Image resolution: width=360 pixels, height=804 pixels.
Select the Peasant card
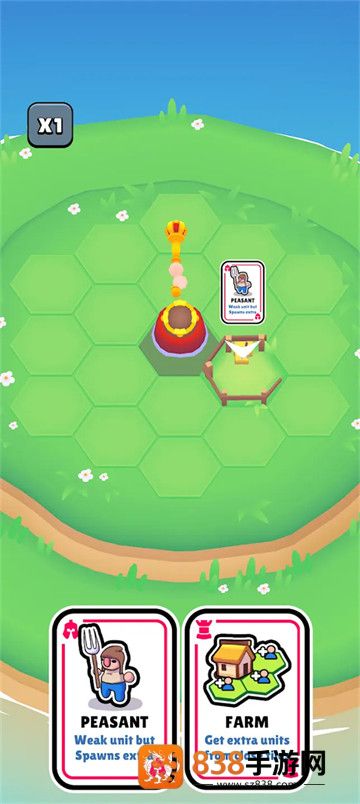114,699
